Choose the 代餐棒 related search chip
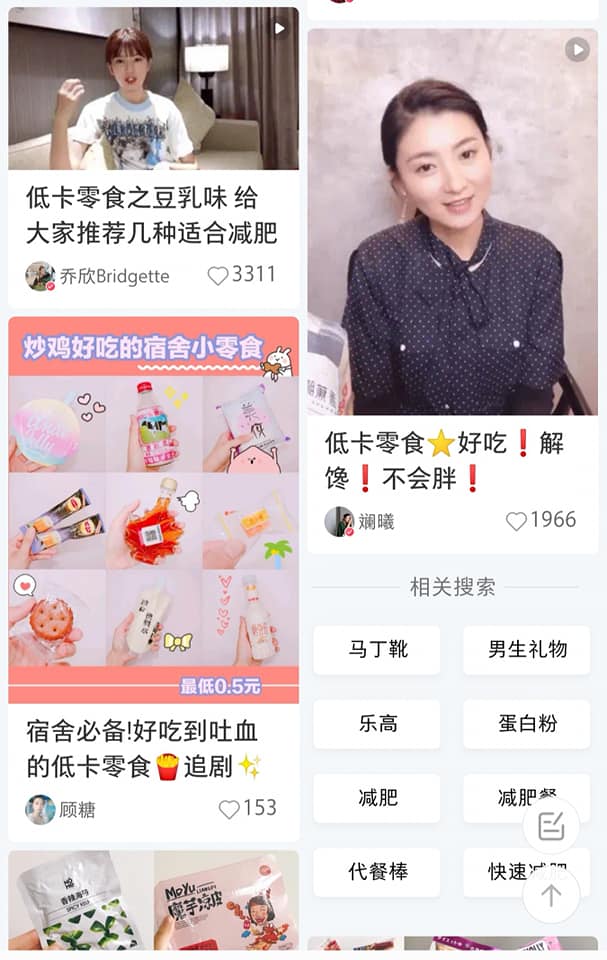The height and width of the screenshot is (960, 607). [377, 872]
